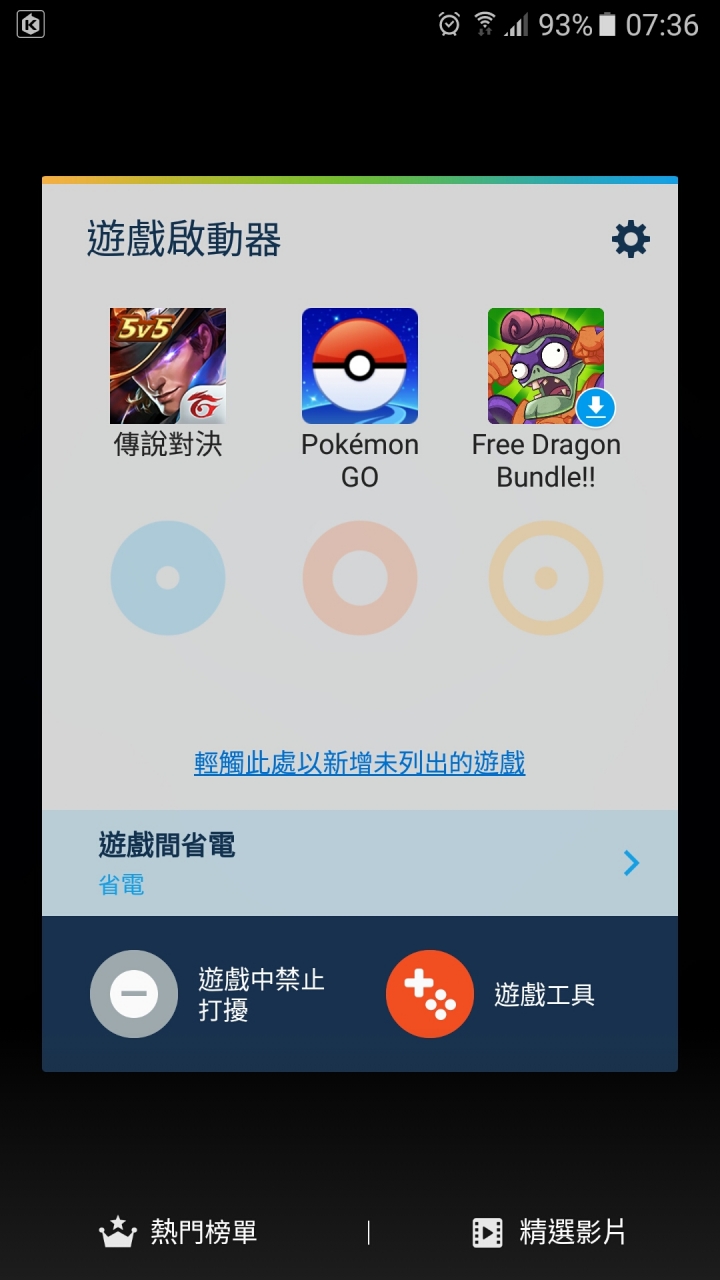Download the Free Dragon Bundle!! game
This screenshot has width=720, height=1280.
click(546, 366)
